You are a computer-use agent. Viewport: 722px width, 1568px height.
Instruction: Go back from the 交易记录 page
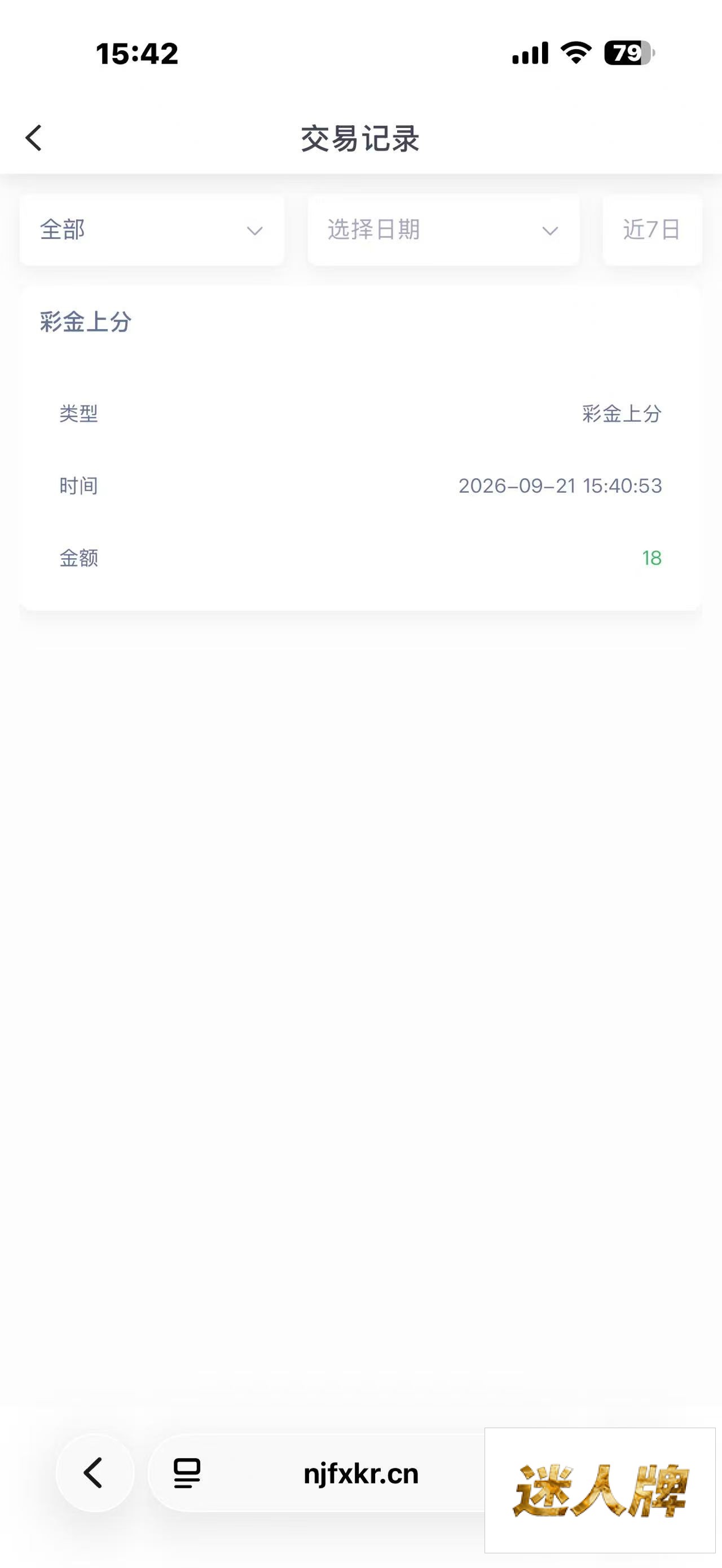[x=34, y=138]
